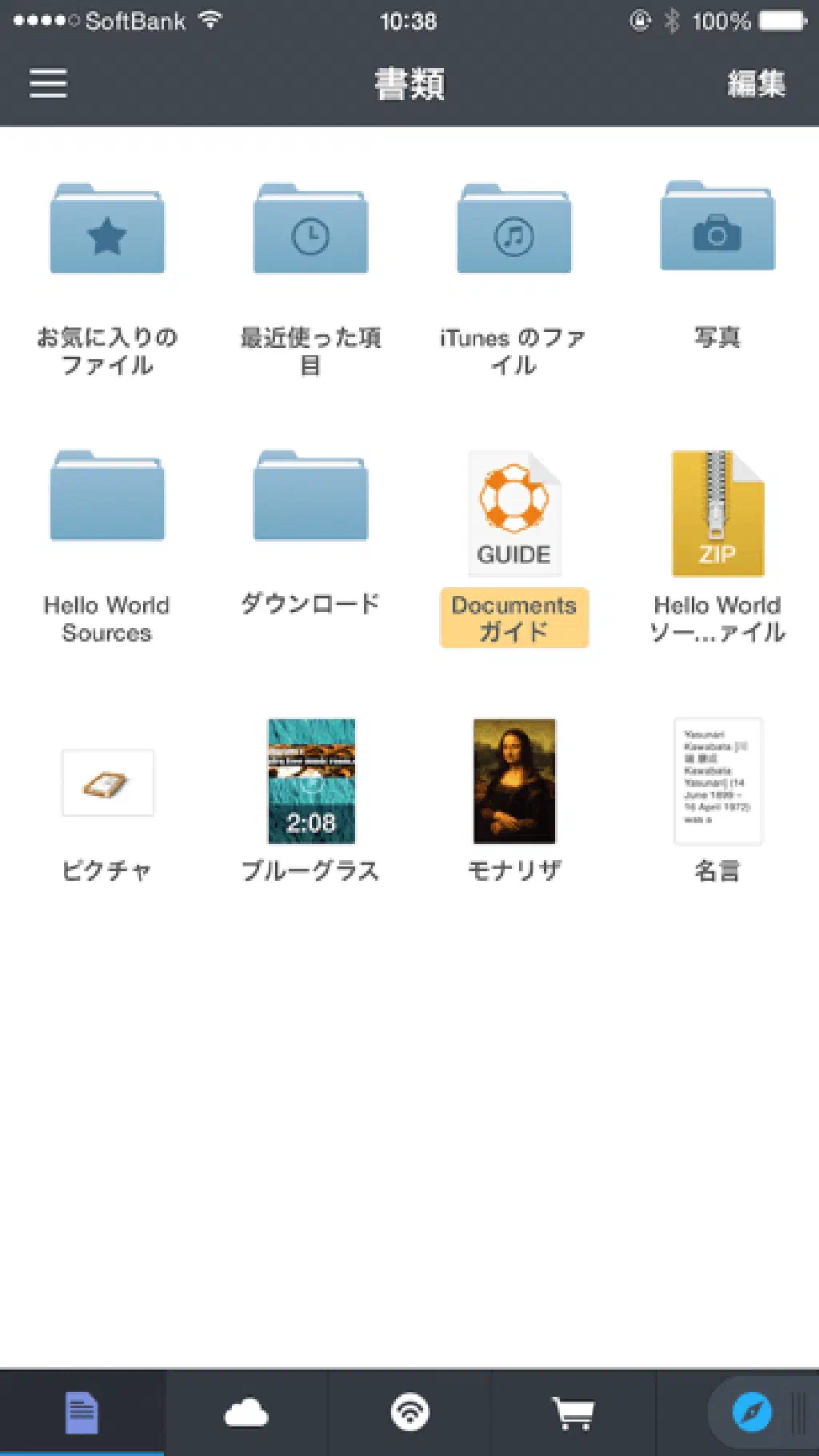Open the 名言 text document
This screenshot has height=1456, width=819.
coord(717,781)
